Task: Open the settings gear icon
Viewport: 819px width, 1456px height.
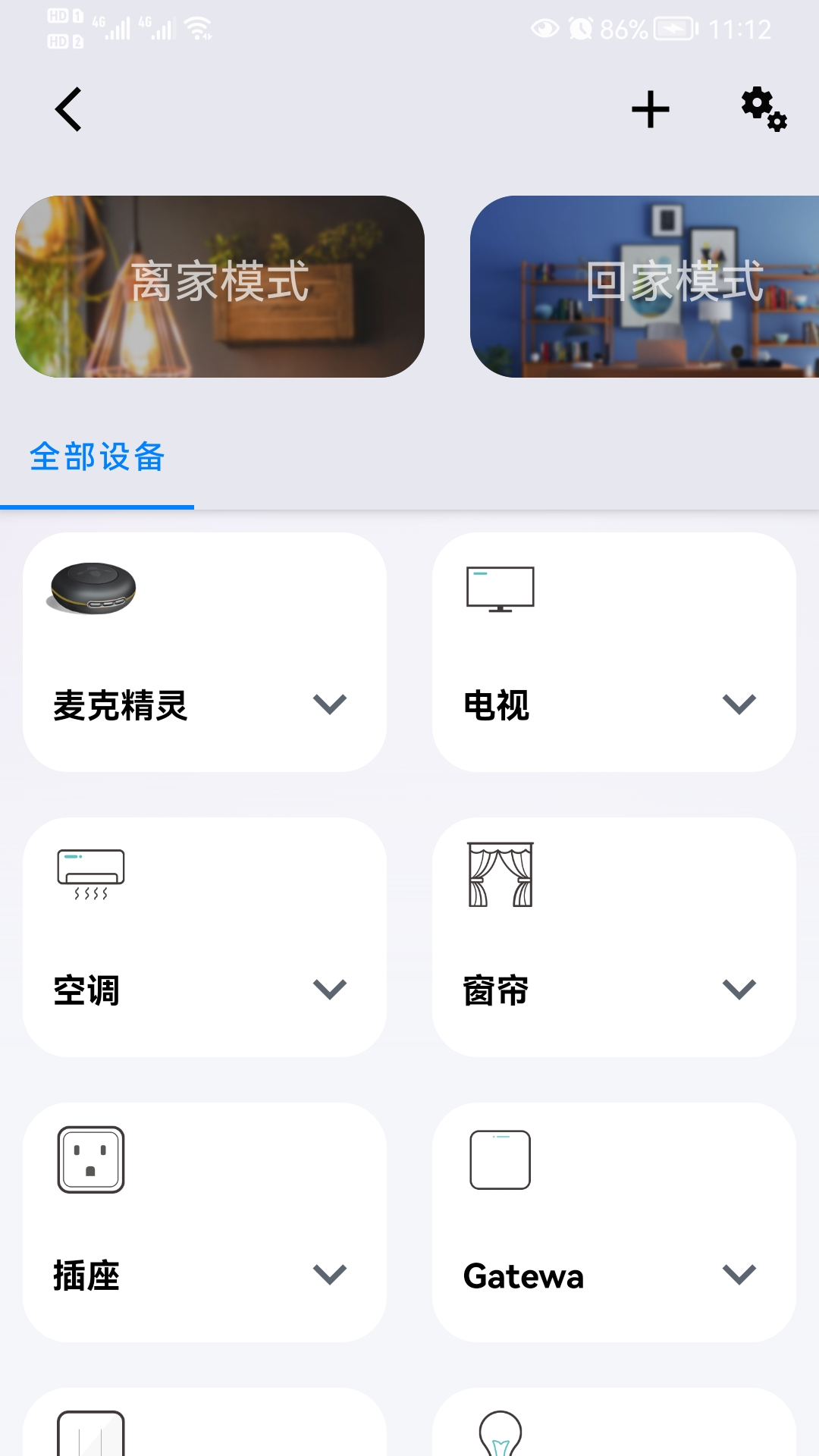Action: click(x=762, y=110)
